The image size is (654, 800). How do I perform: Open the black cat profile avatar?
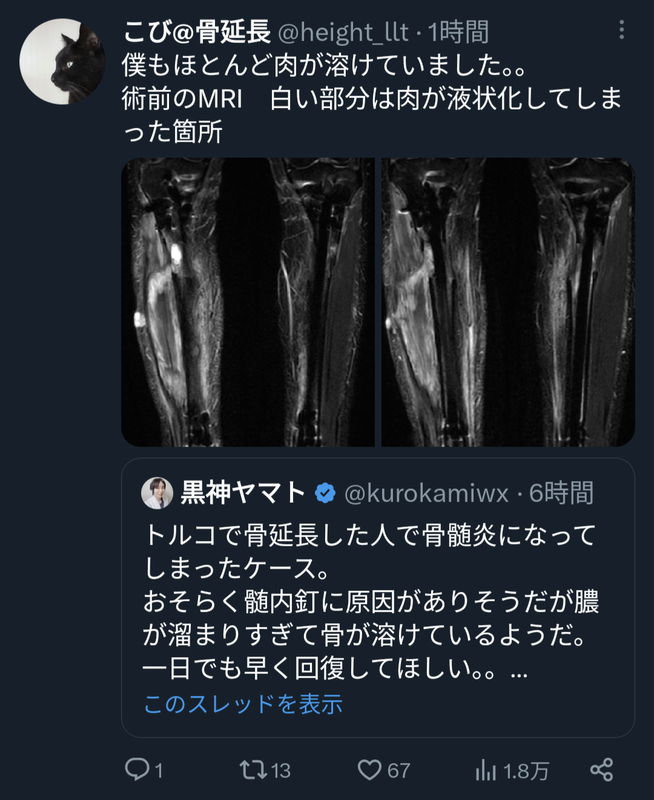tap(62, 61)
